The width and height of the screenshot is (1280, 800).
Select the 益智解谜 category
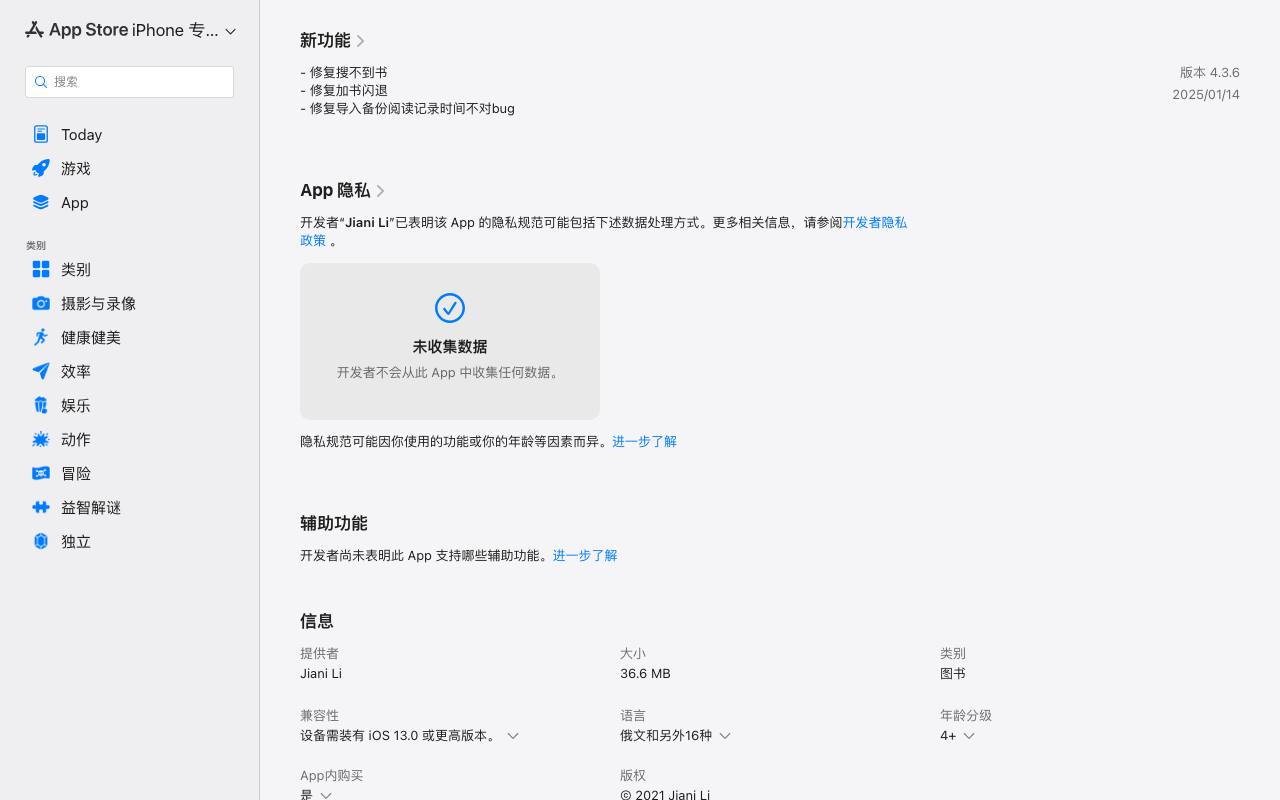[129, 508]
